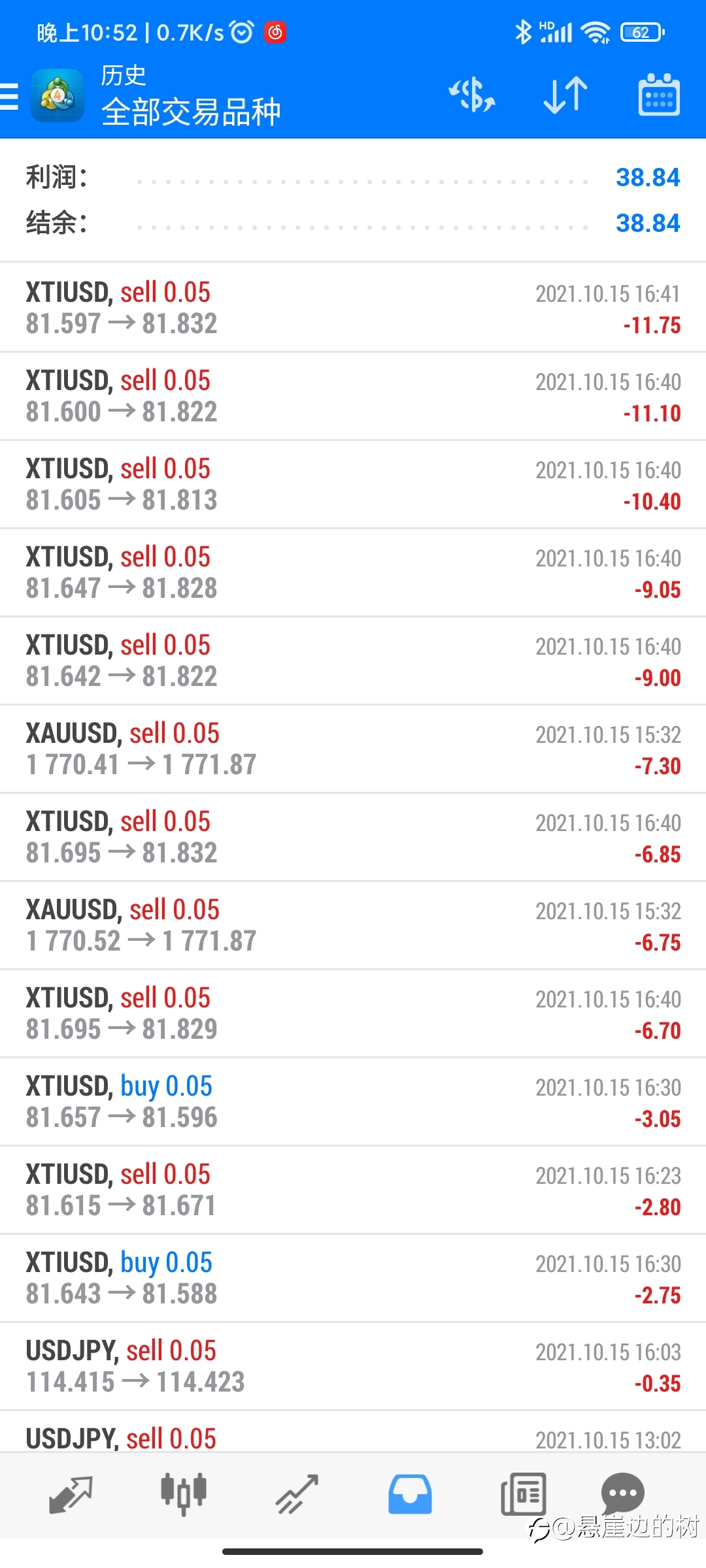Open the calendar date range picker
Viewport: 706px width, 1568px height.
tap(659, 95)
